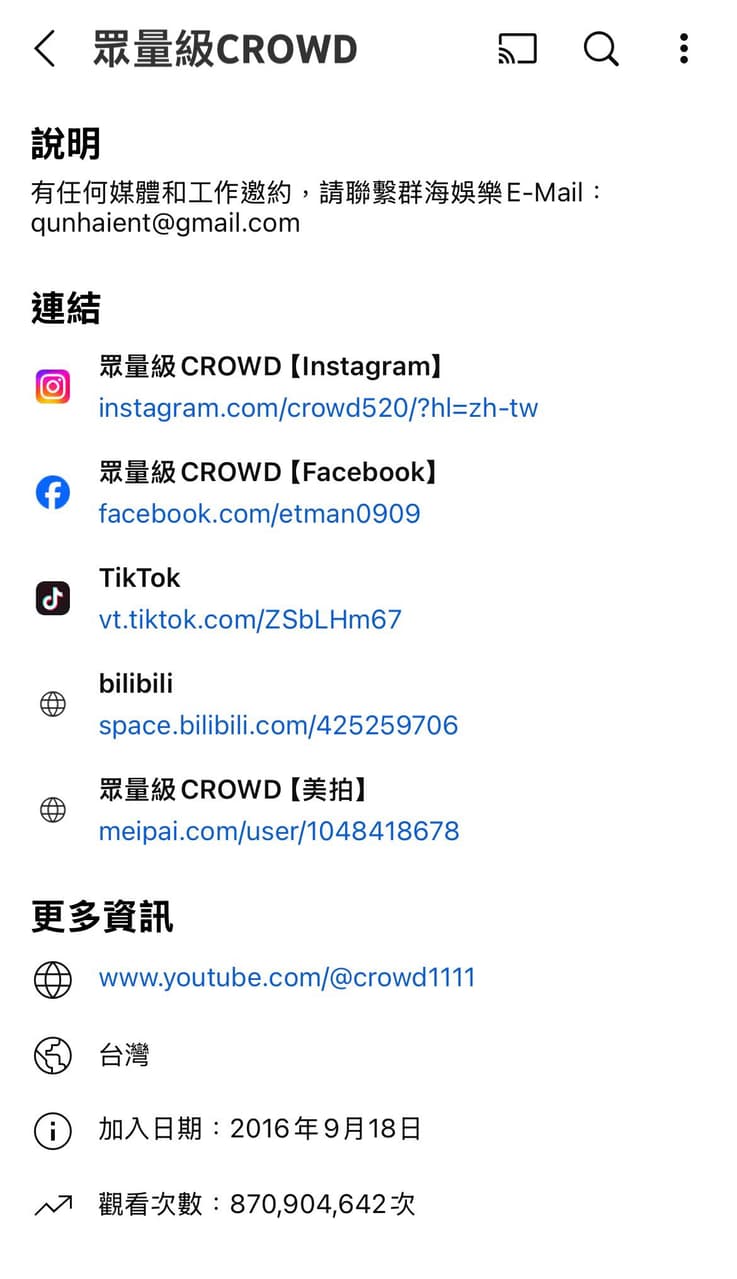Viewport: 737px width, 1279px height.
Task: Open the meipai.com 美拍 link
Action: (x=279, y=831)
